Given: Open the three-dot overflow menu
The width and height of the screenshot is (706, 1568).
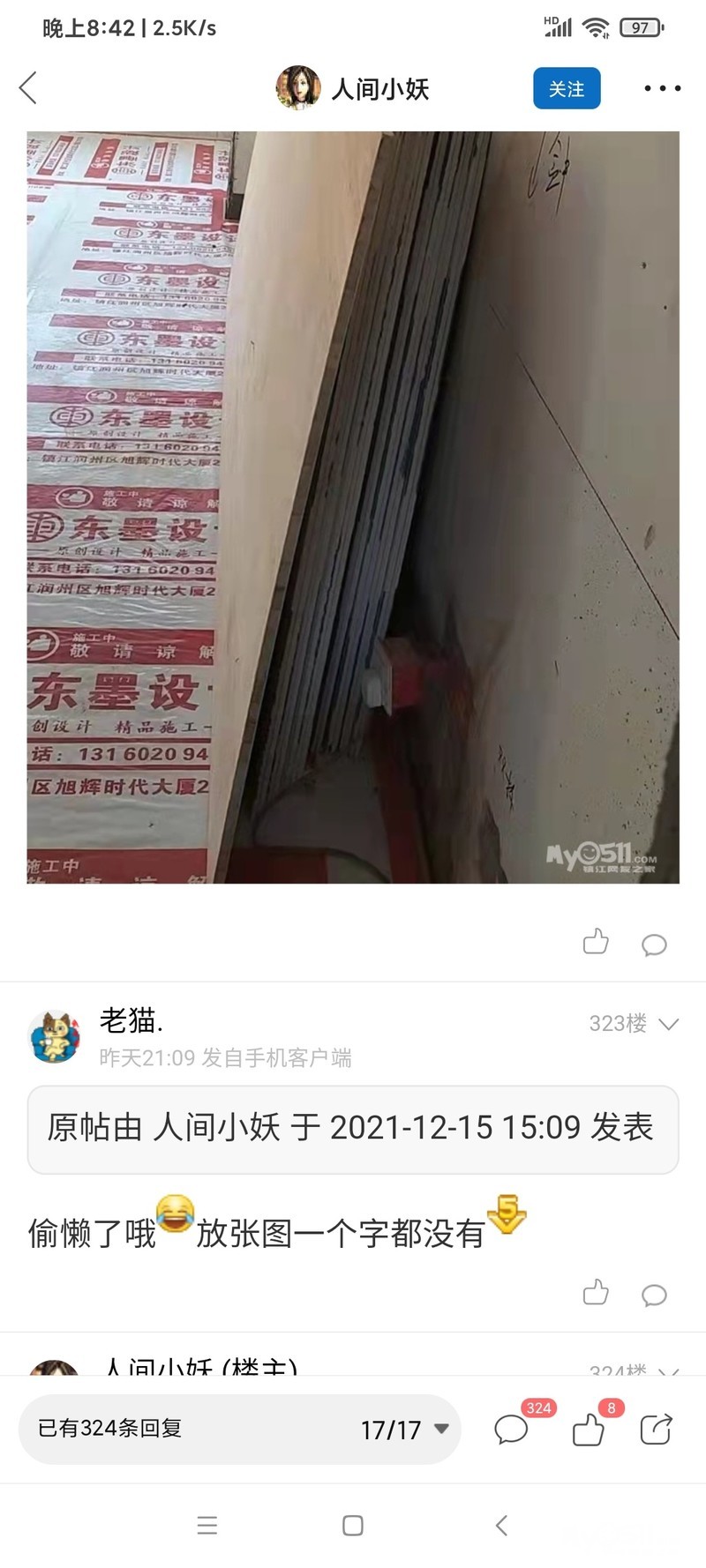Looking at the screenshot, I should (x=662, y=88).
